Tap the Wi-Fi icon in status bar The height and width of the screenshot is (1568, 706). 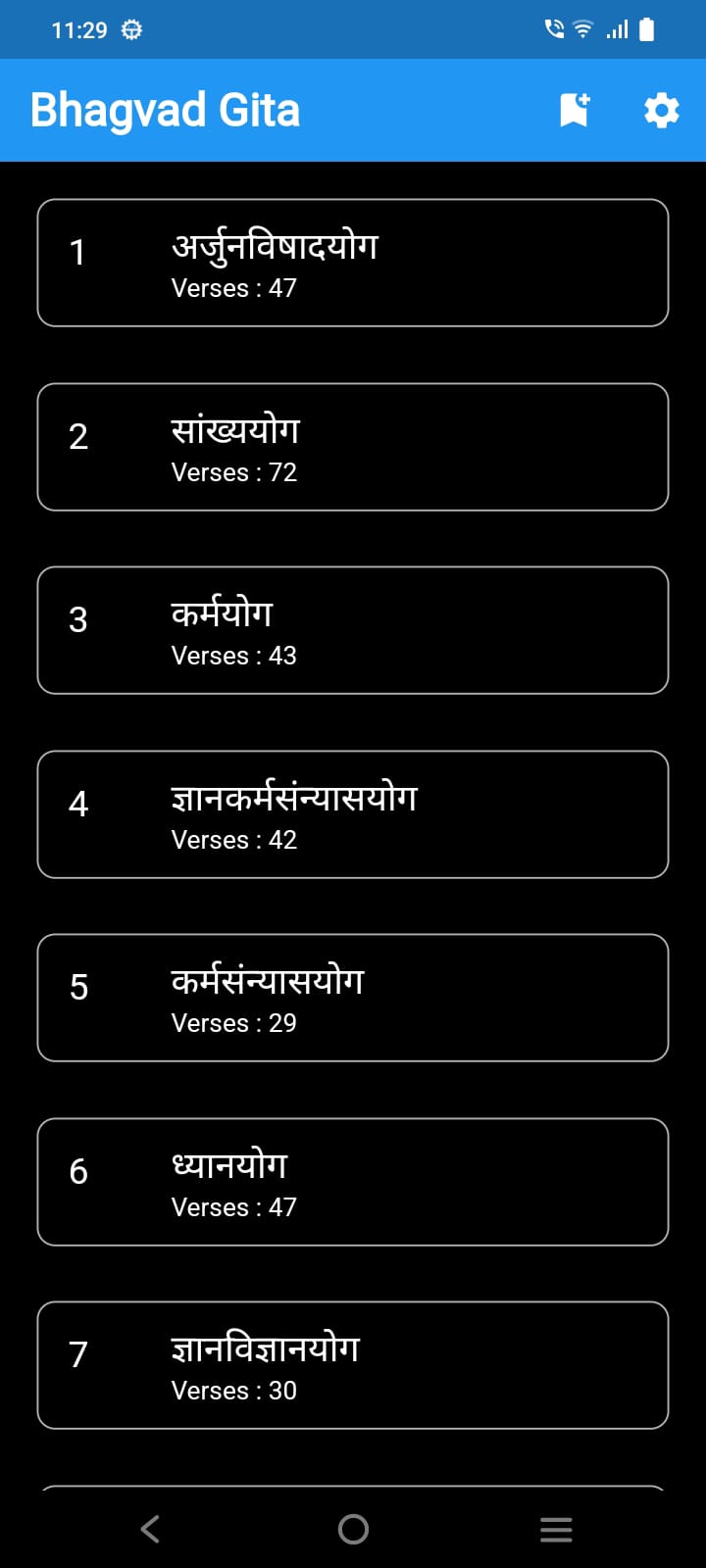581,29
